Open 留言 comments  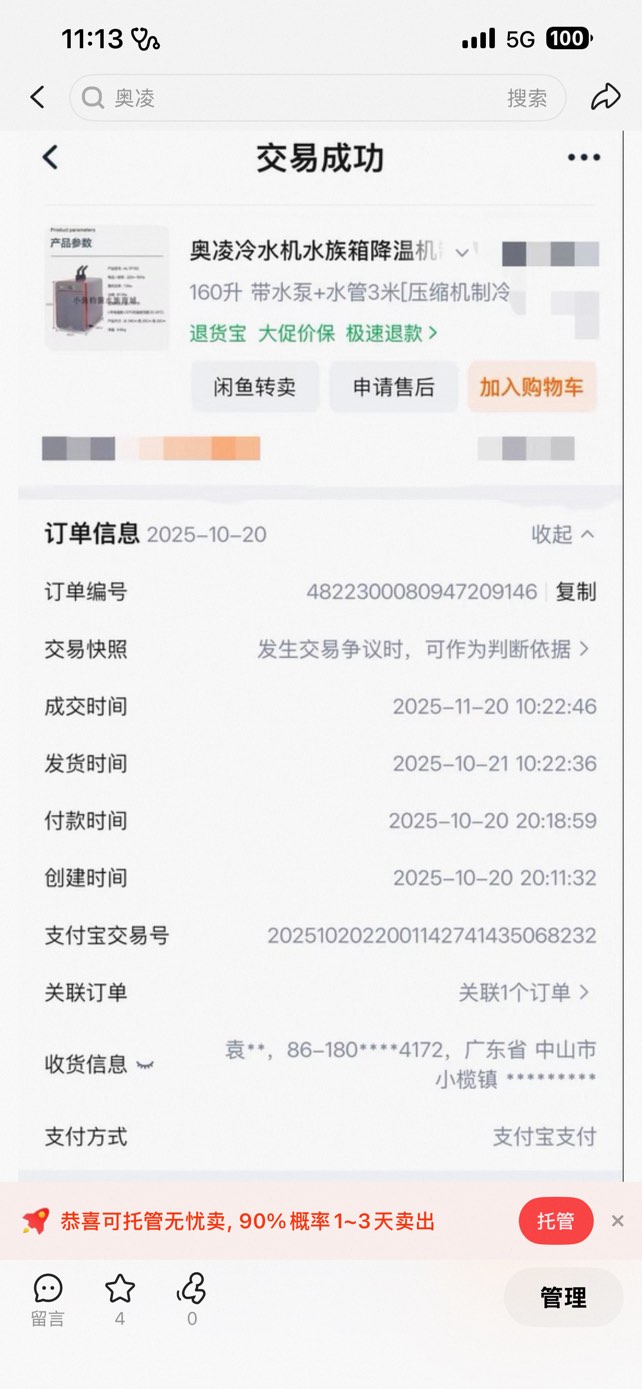point(47,1300)
